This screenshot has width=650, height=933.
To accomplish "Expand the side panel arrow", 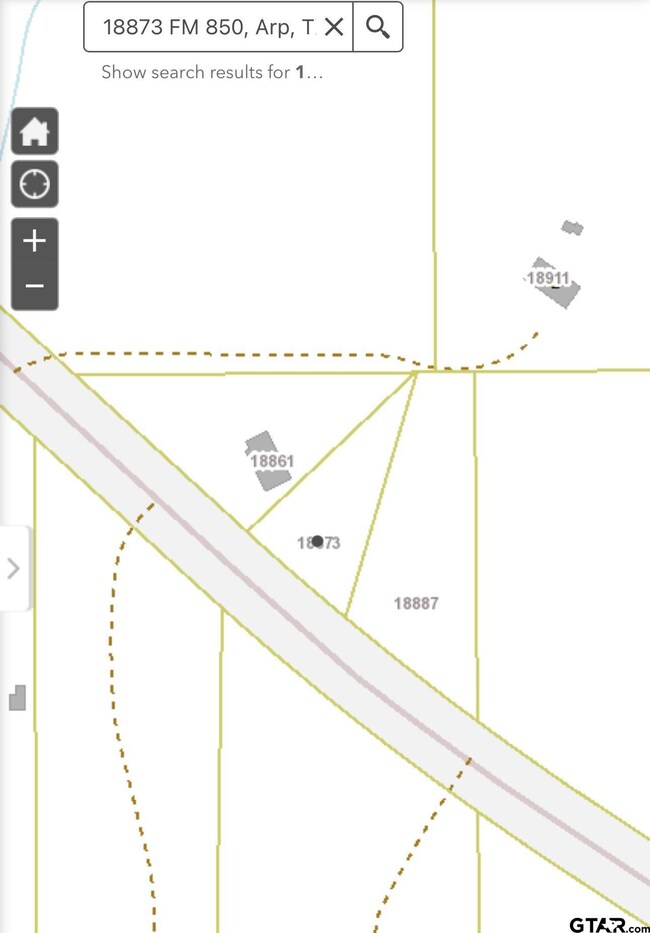I will click(13, 568).
